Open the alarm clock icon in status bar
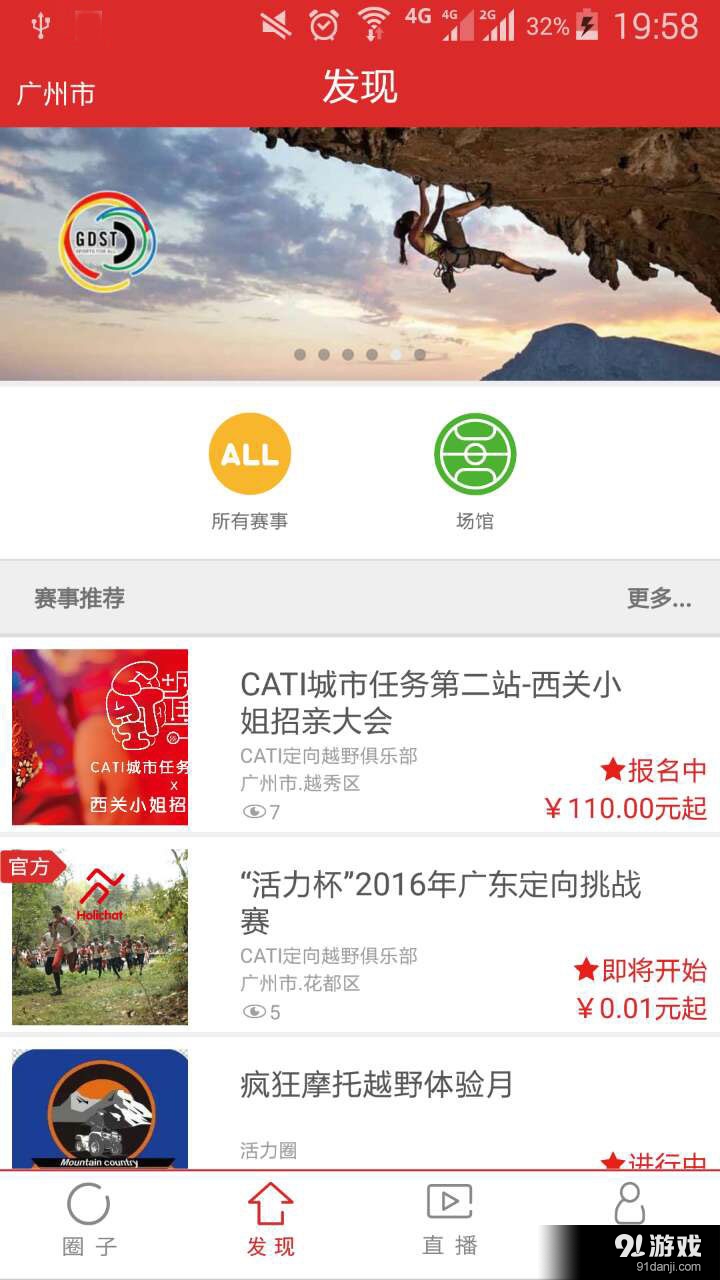 click(x=324, y=22)
